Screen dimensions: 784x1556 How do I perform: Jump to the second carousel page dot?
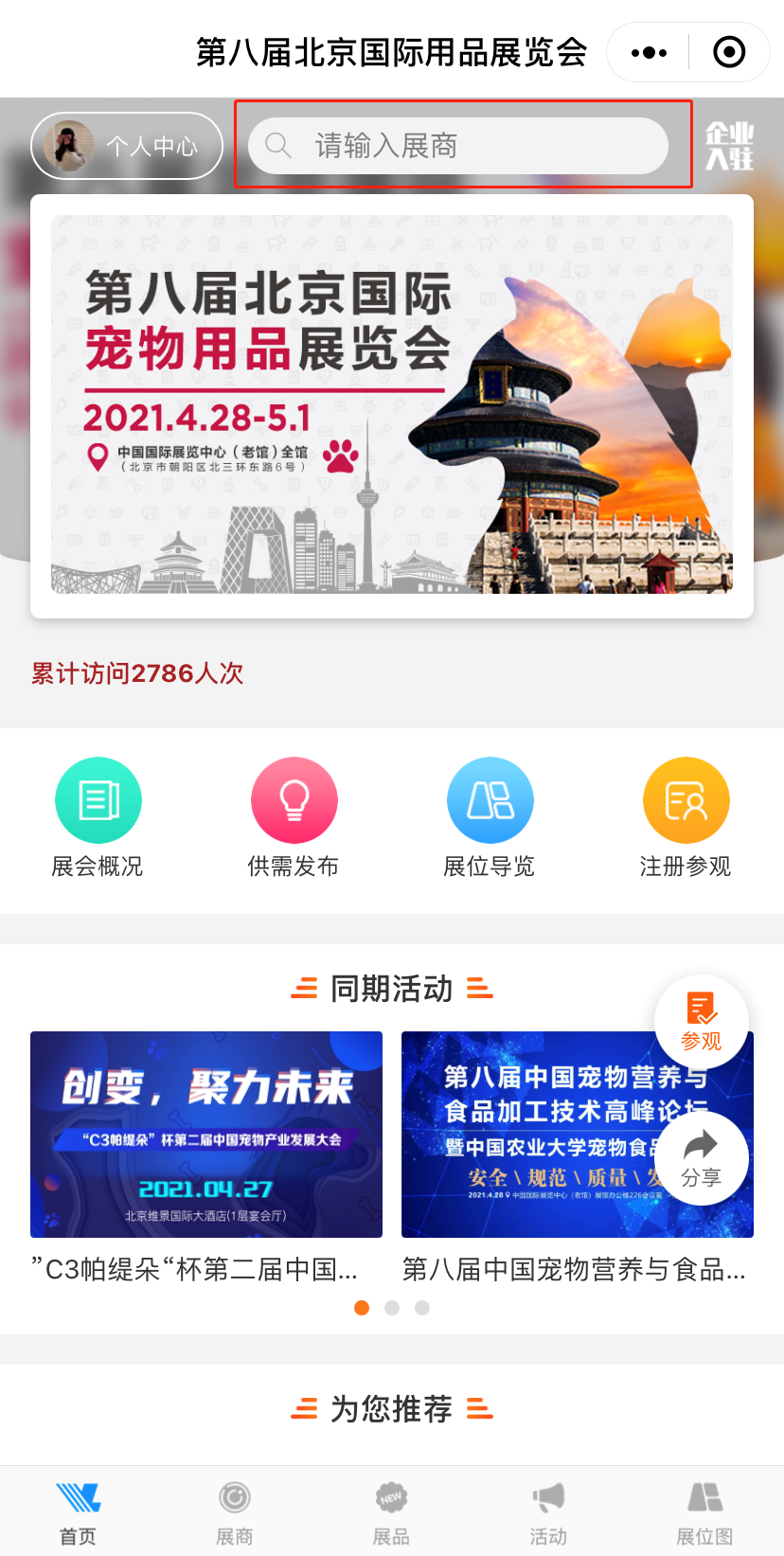(392, 1308)
